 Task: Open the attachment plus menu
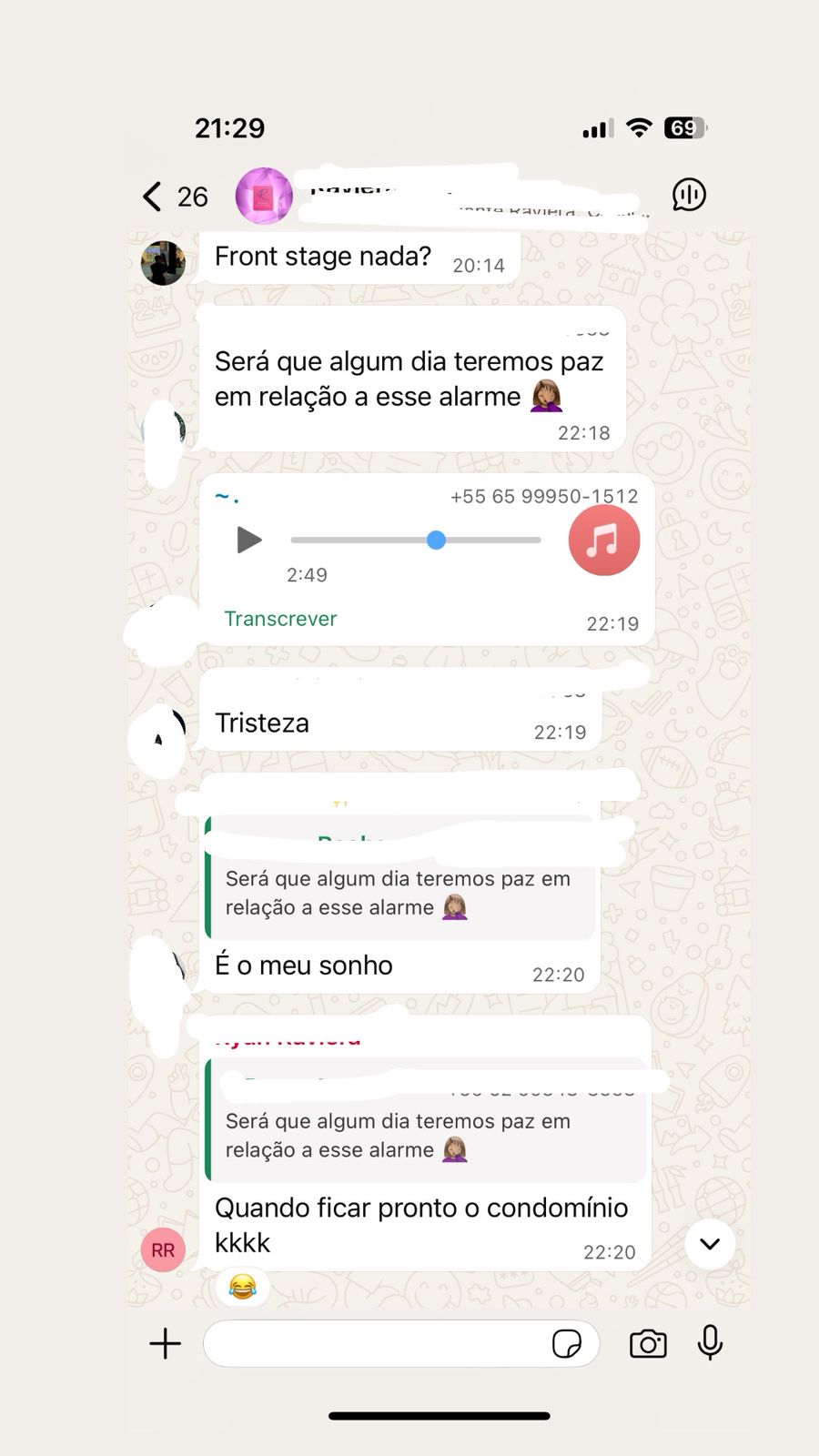point(166,1343)
